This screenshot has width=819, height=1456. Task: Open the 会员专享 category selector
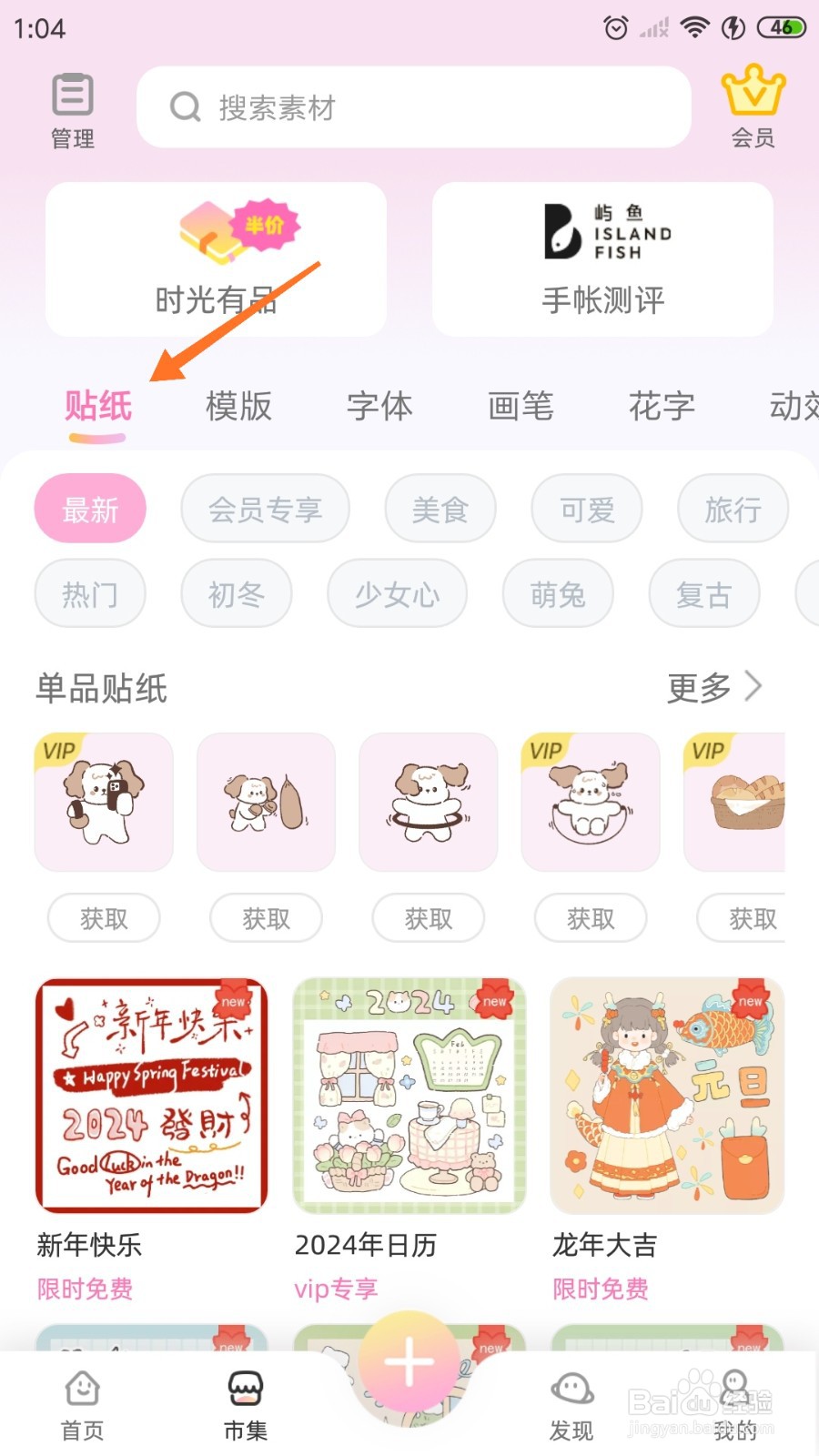pos(265,509)
